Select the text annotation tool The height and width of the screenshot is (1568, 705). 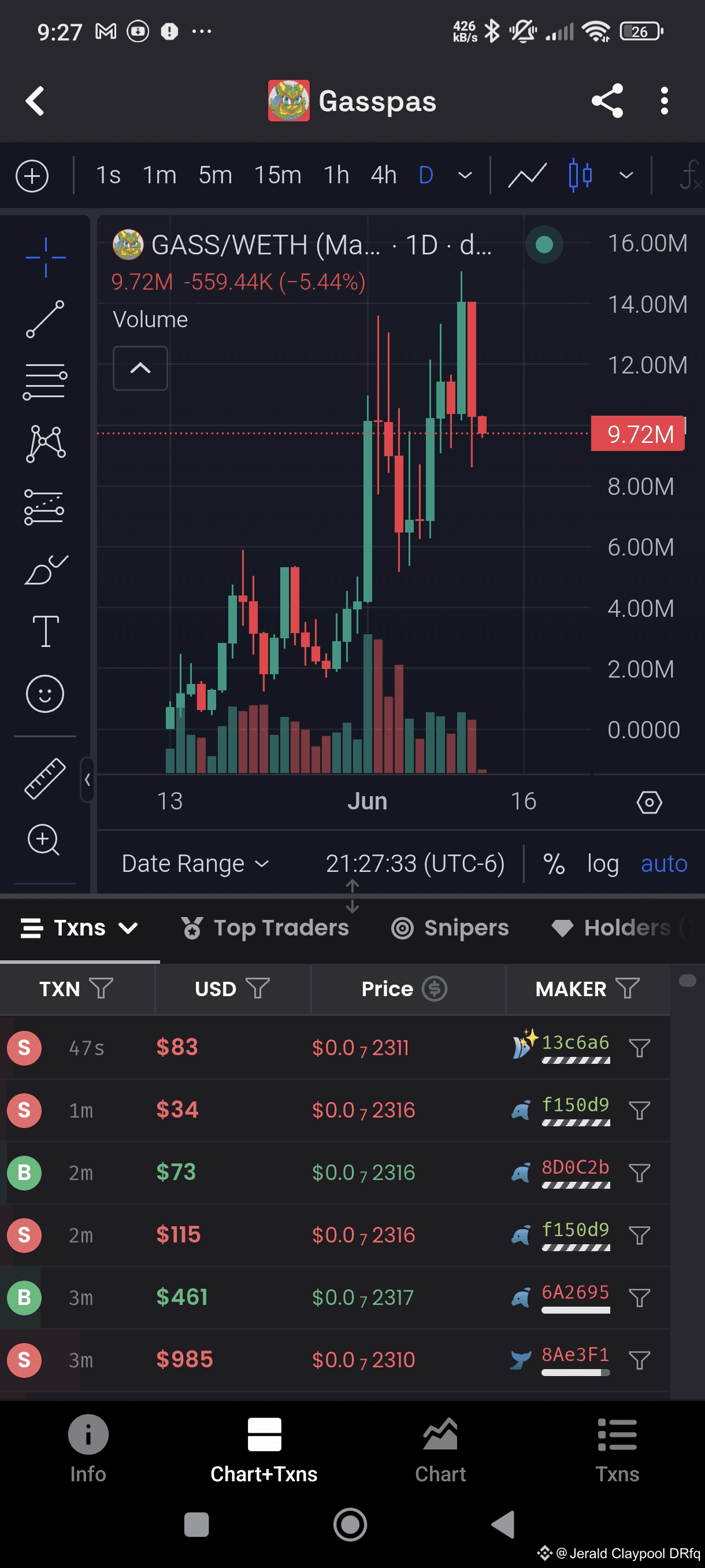click(46, 631)
